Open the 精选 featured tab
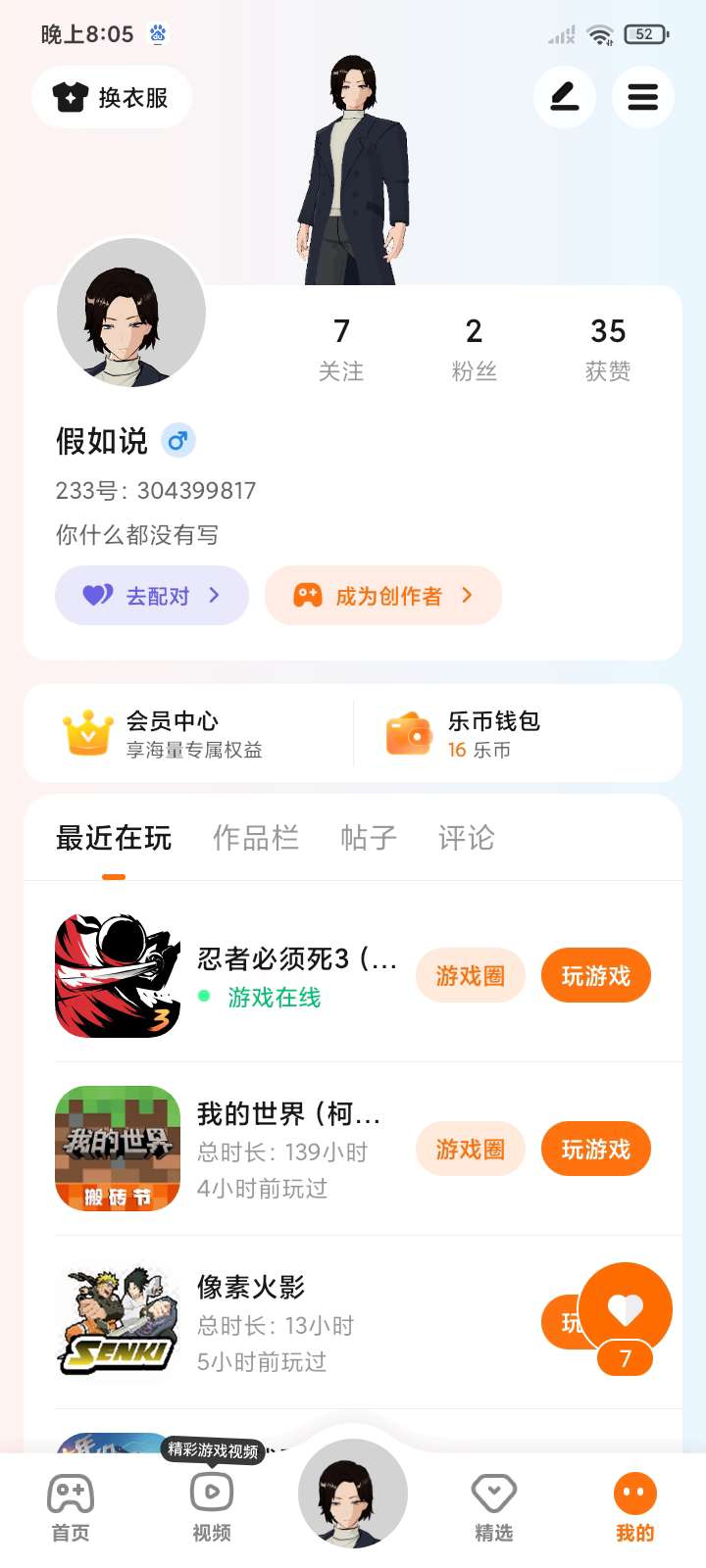 coord(493,1507)
